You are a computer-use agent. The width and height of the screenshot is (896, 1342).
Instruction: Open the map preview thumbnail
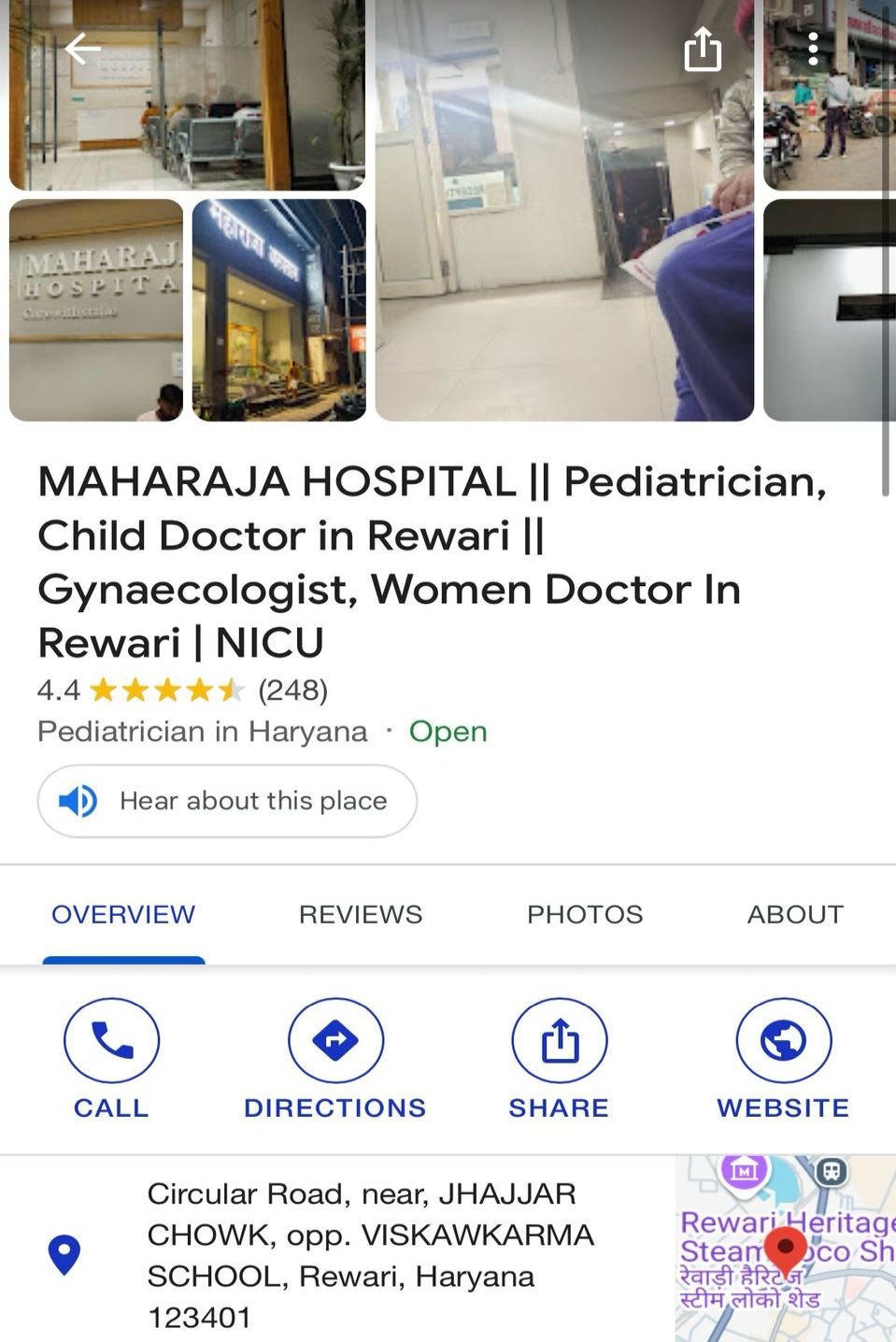[785, 1249]
